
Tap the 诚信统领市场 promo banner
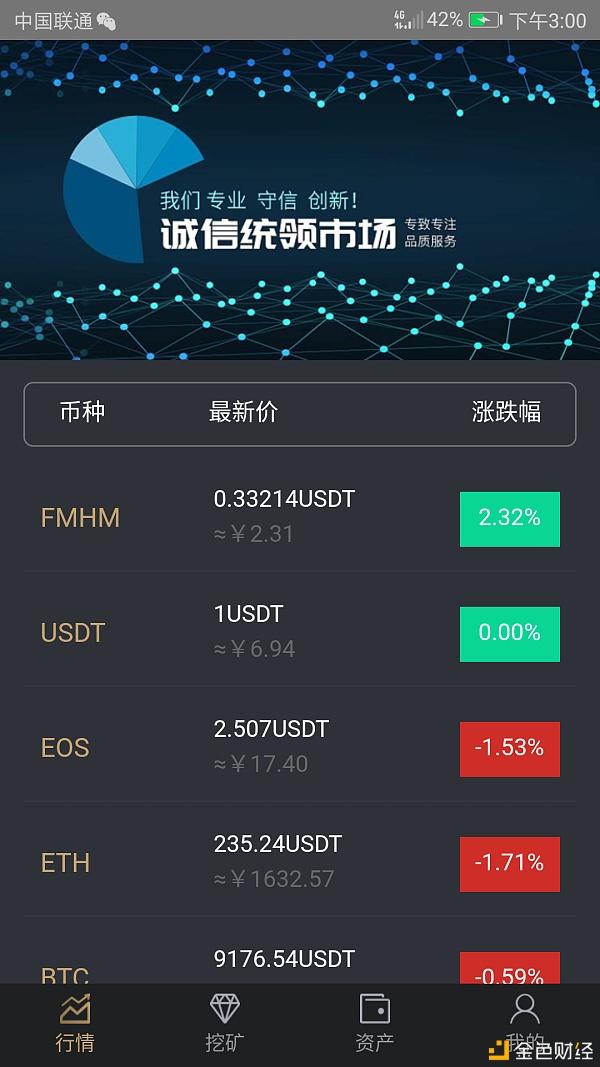tap(300, 200)
